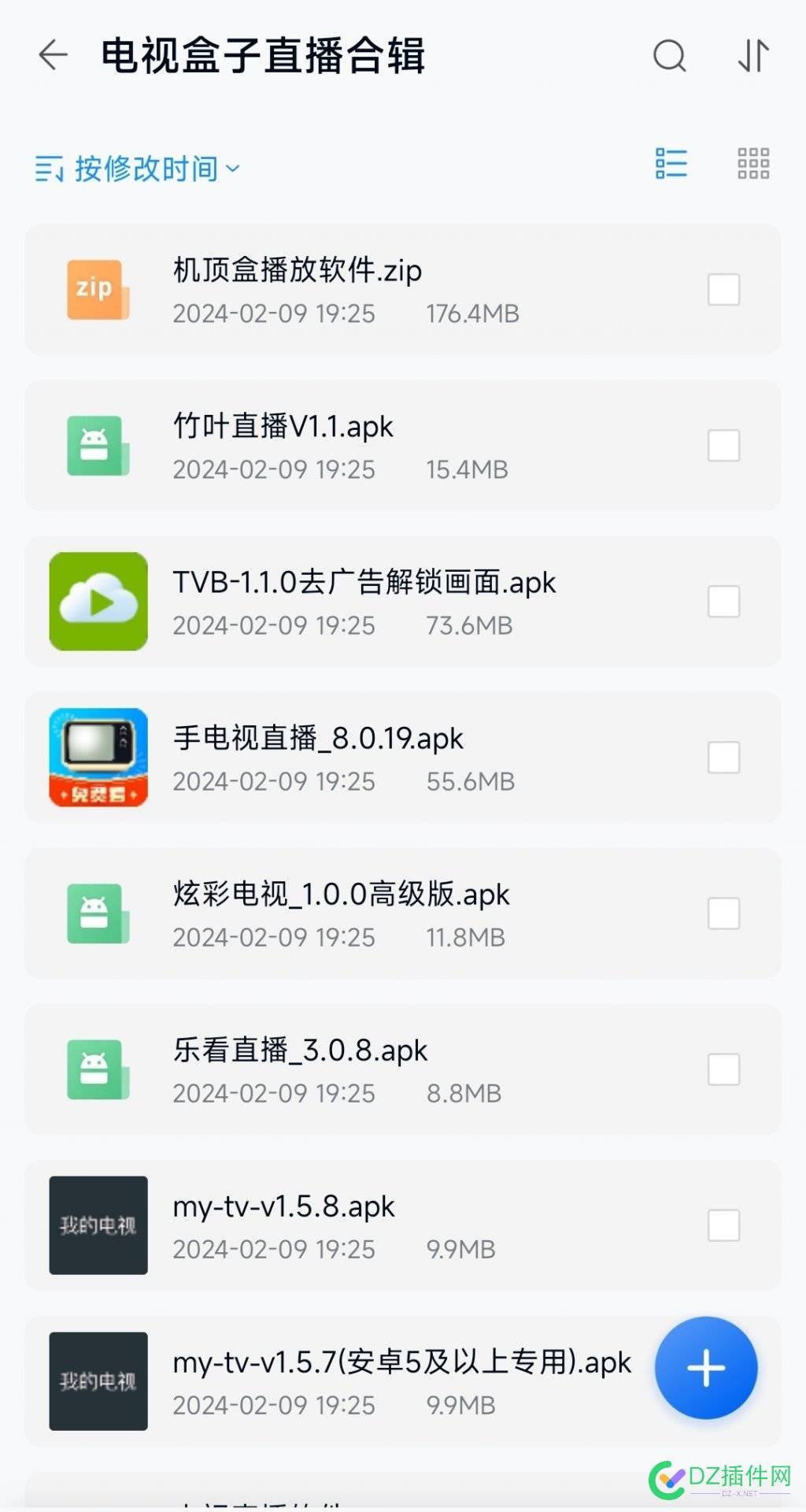The image size is (806, 1512).
Task: Click the 炫彩电视 APK icon
Action: [98, 913]
